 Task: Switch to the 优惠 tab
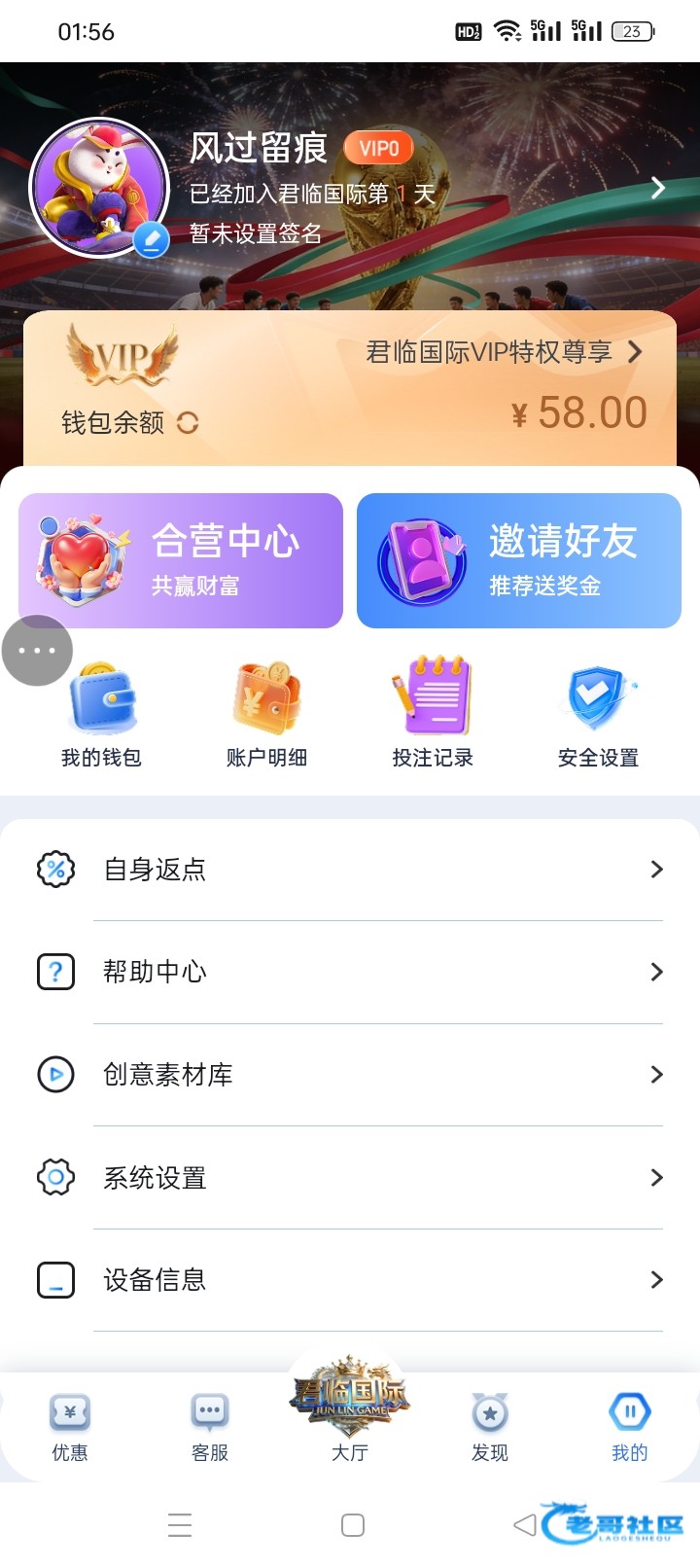point(70,1426)
